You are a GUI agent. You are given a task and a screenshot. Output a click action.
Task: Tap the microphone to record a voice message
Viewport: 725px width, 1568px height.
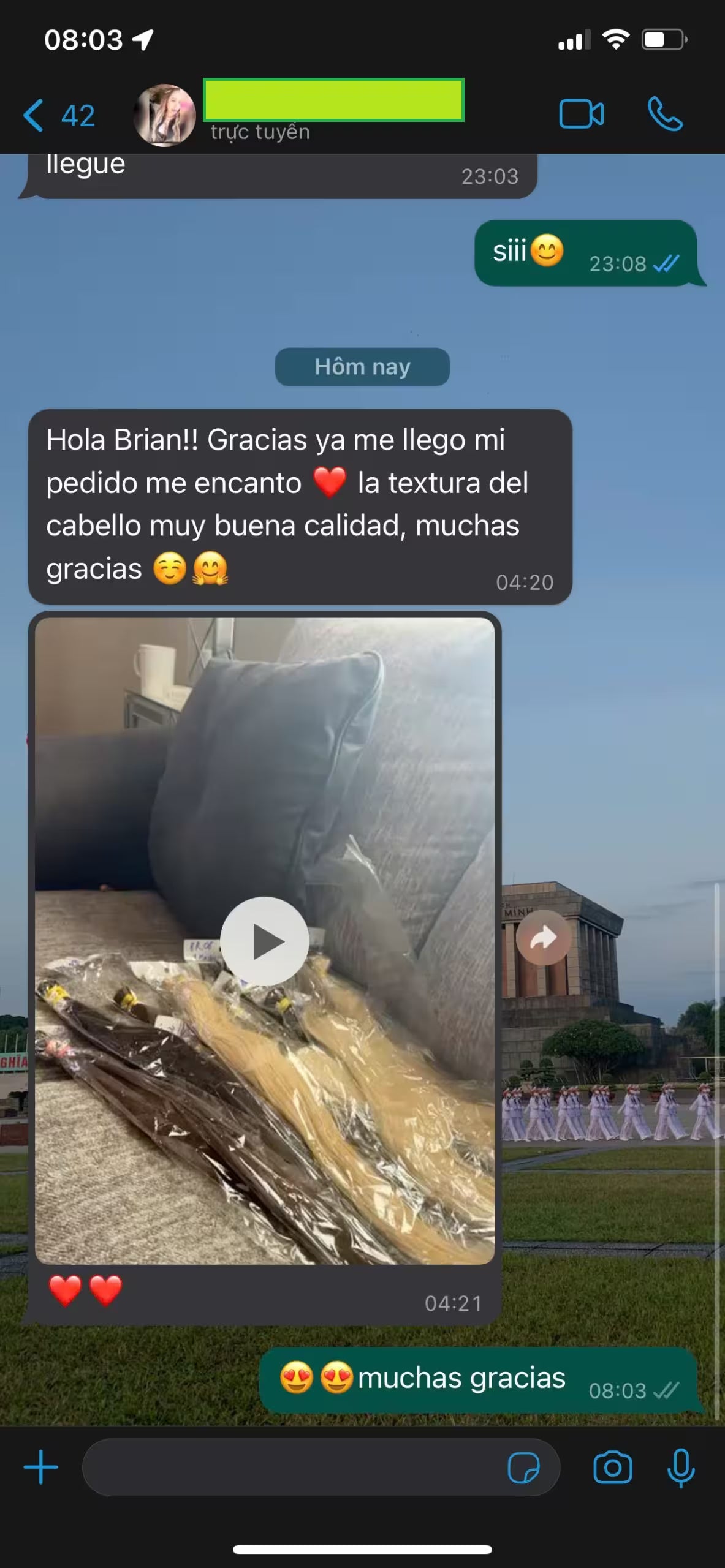(x=681, y=1468)
